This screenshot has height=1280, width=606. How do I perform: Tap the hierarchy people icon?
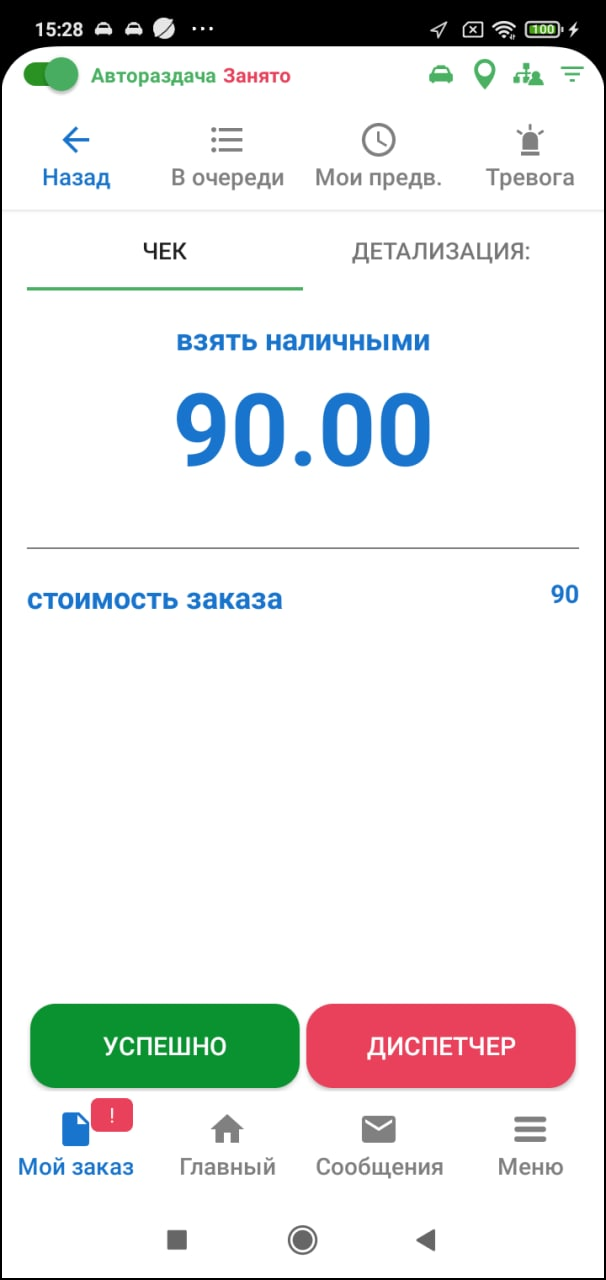point(528,75)
